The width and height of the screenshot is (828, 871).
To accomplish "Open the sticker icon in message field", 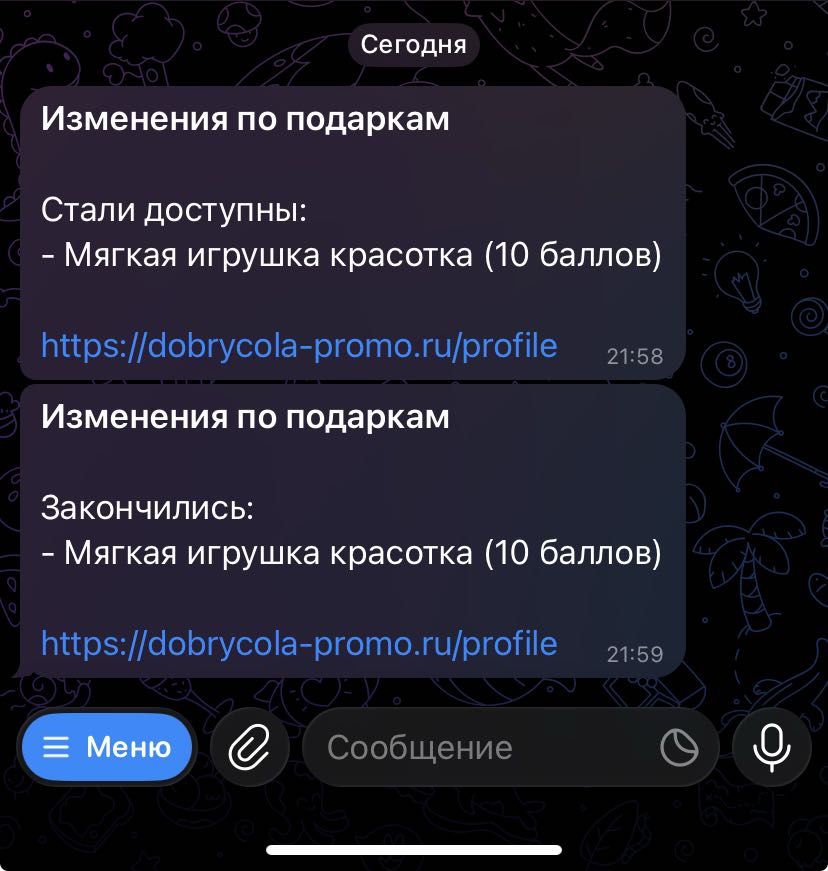I will coord(679,747).
